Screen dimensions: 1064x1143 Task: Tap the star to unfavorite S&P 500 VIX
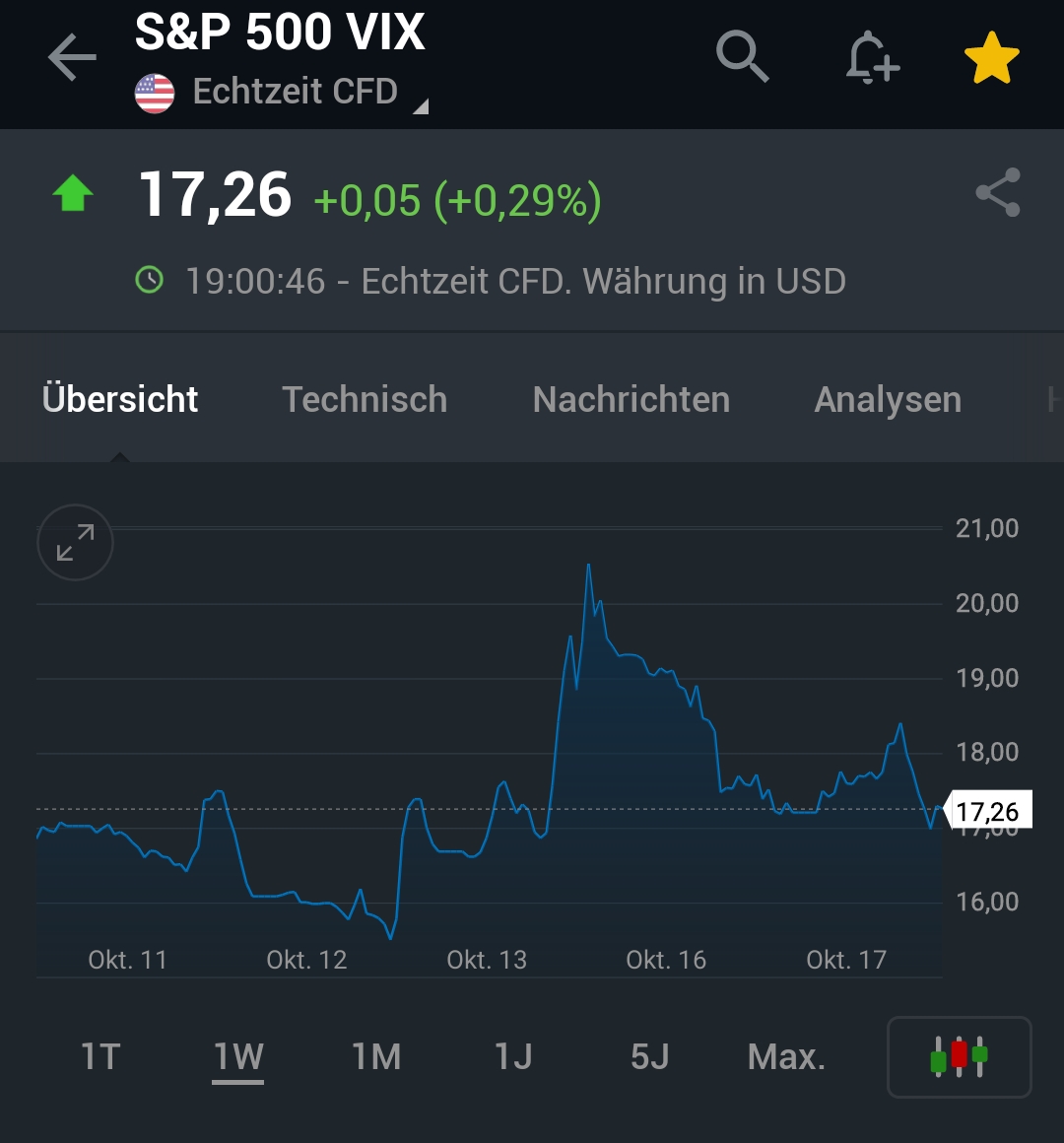click(992, 57)
